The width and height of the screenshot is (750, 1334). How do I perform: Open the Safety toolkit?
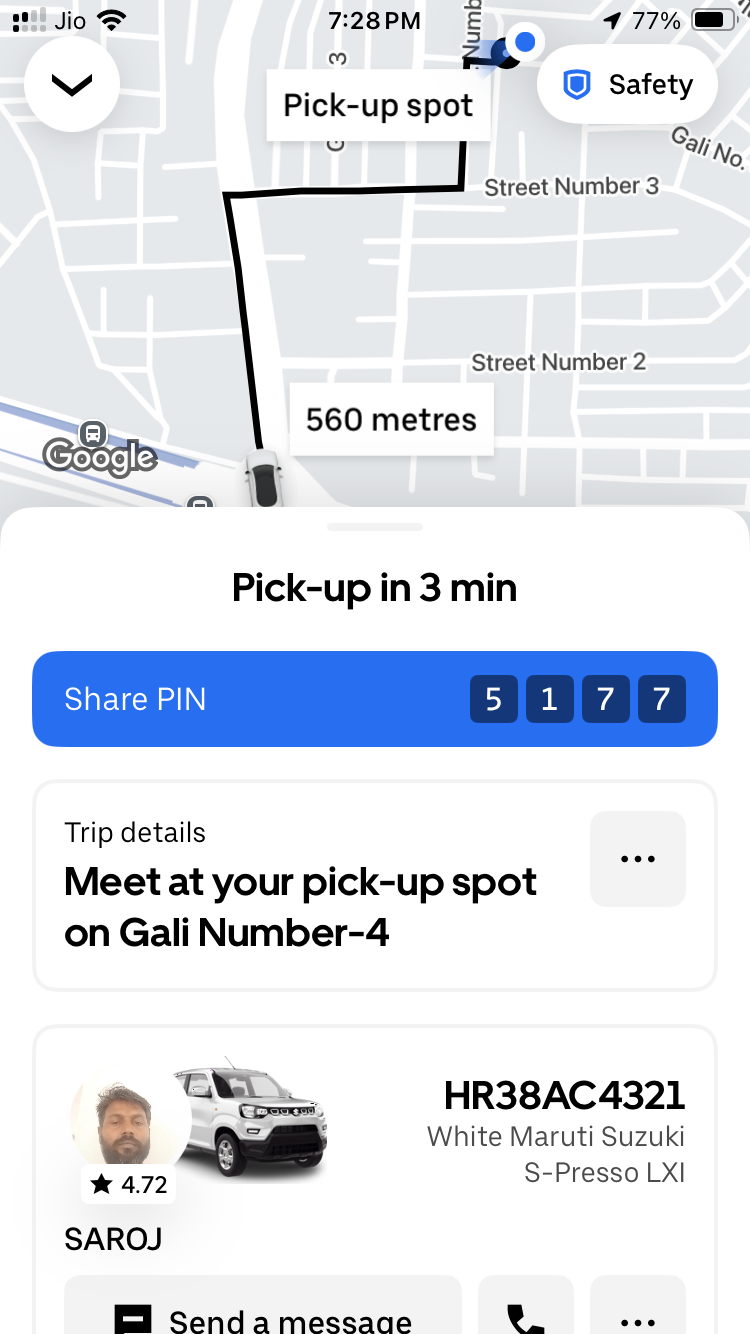(627, 85)
